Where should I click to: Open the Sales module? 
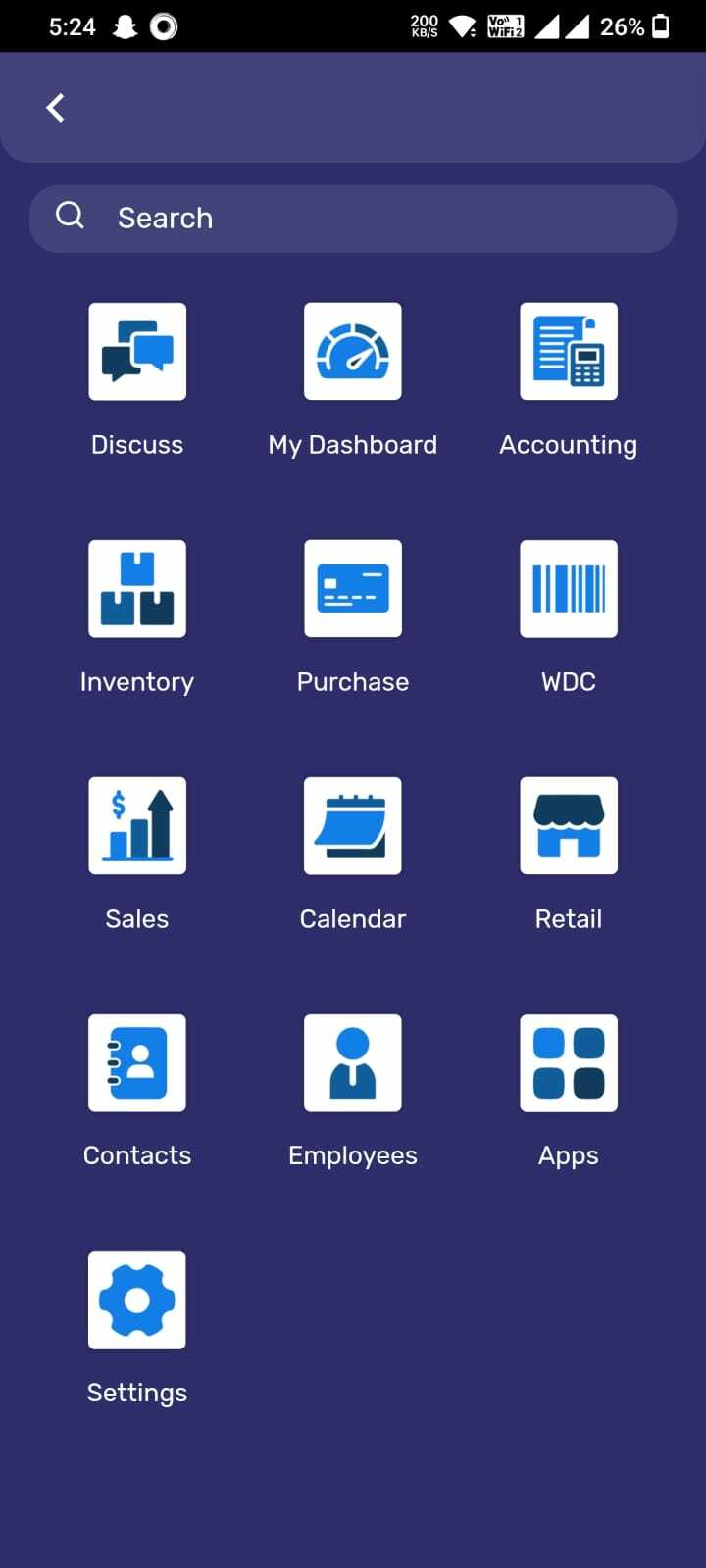(137, 826)
